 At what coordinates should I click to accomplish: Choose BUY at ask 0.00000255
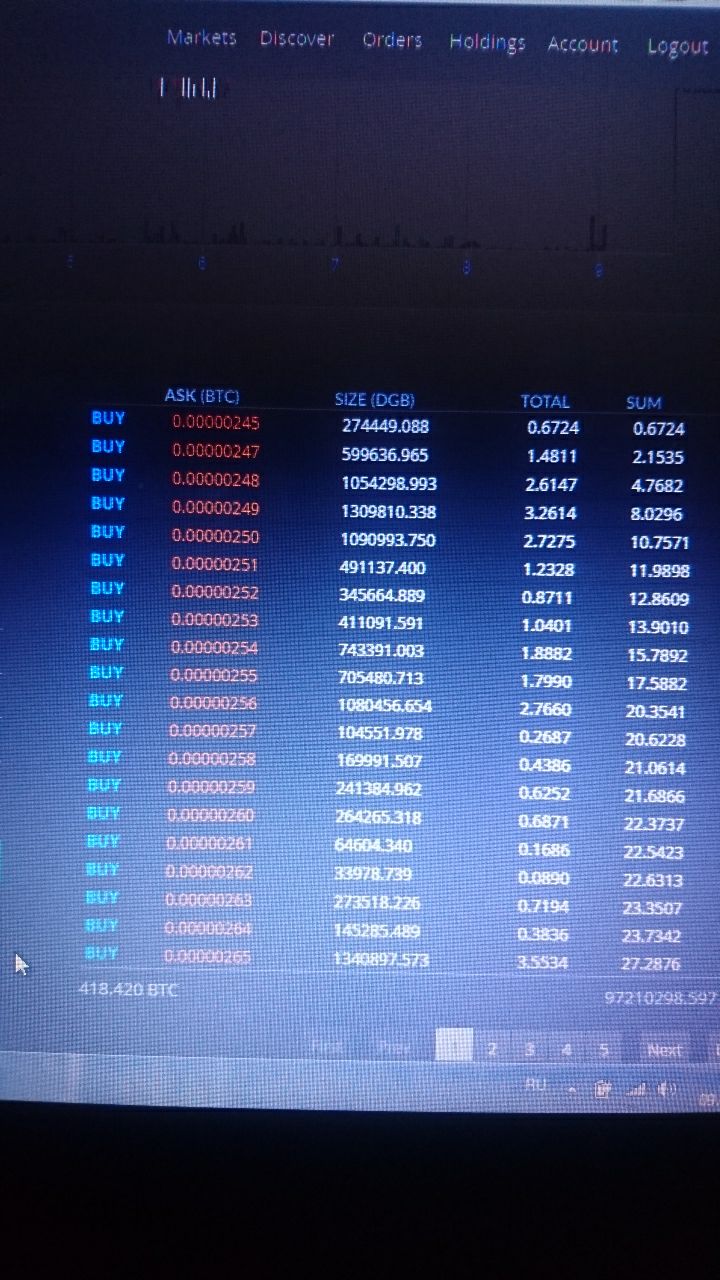tap(107, 672)
